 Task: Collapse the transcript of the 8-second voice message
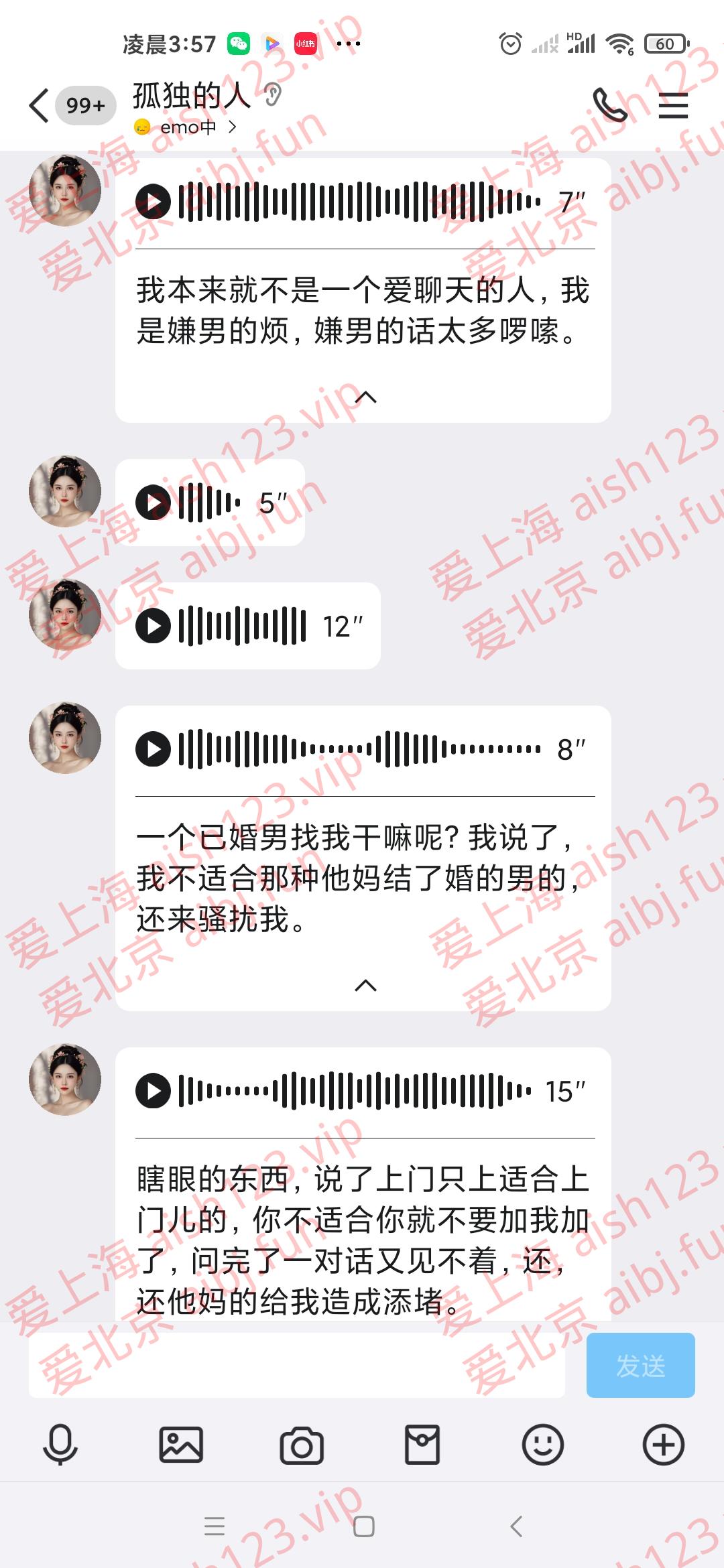click(365, 985)
